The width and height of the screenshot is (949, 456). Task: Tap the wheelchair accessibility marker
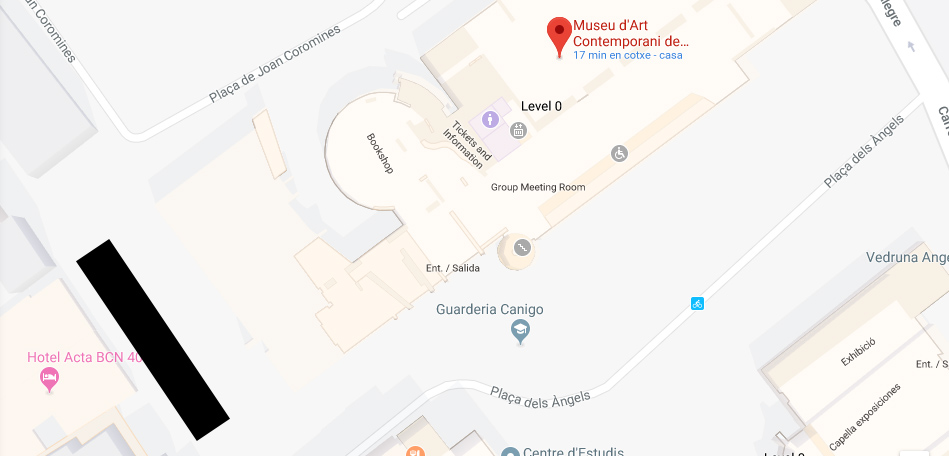pyautogui.click(x=620, y=153)
